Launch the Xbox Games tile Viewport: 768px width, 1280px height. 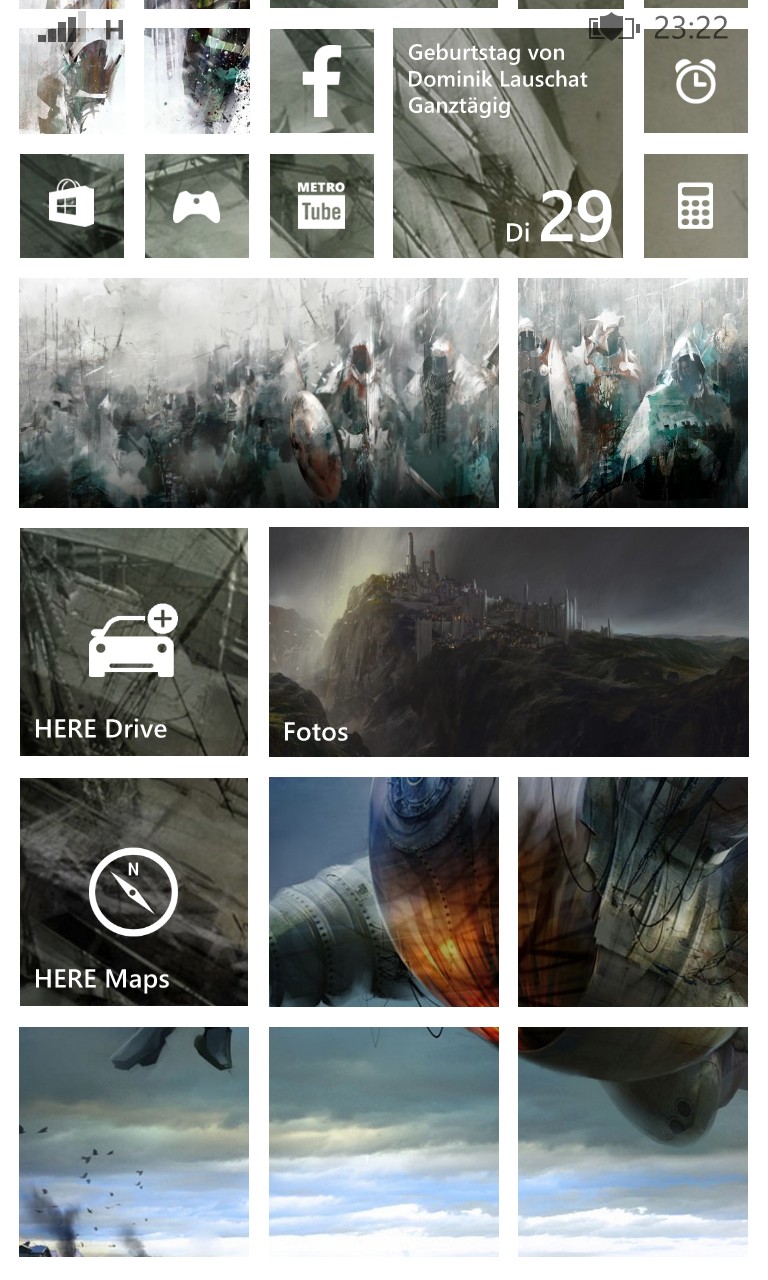[x=197, y=206]
